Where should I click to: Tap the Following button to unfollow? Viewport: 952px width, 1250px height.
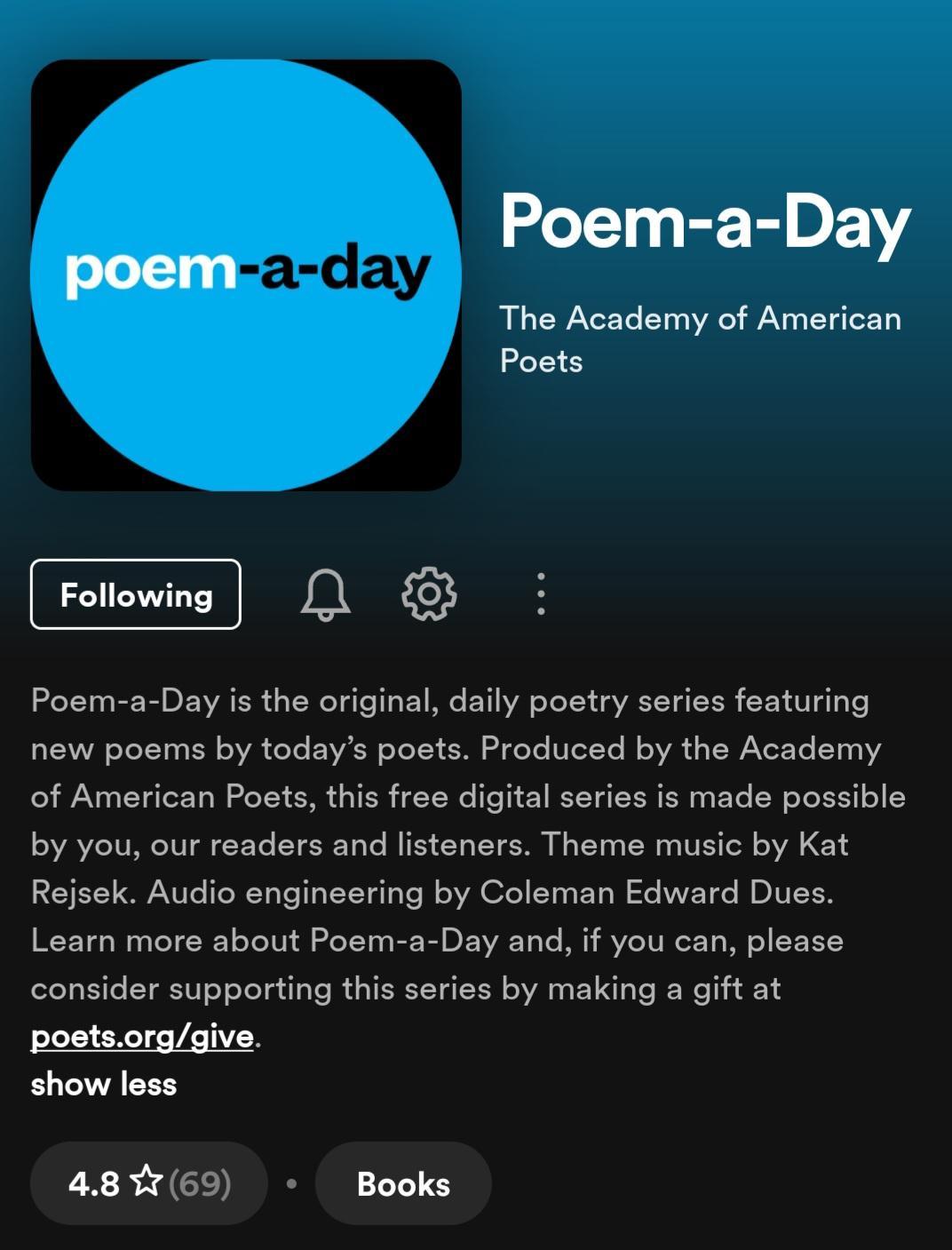pos(136,594)
